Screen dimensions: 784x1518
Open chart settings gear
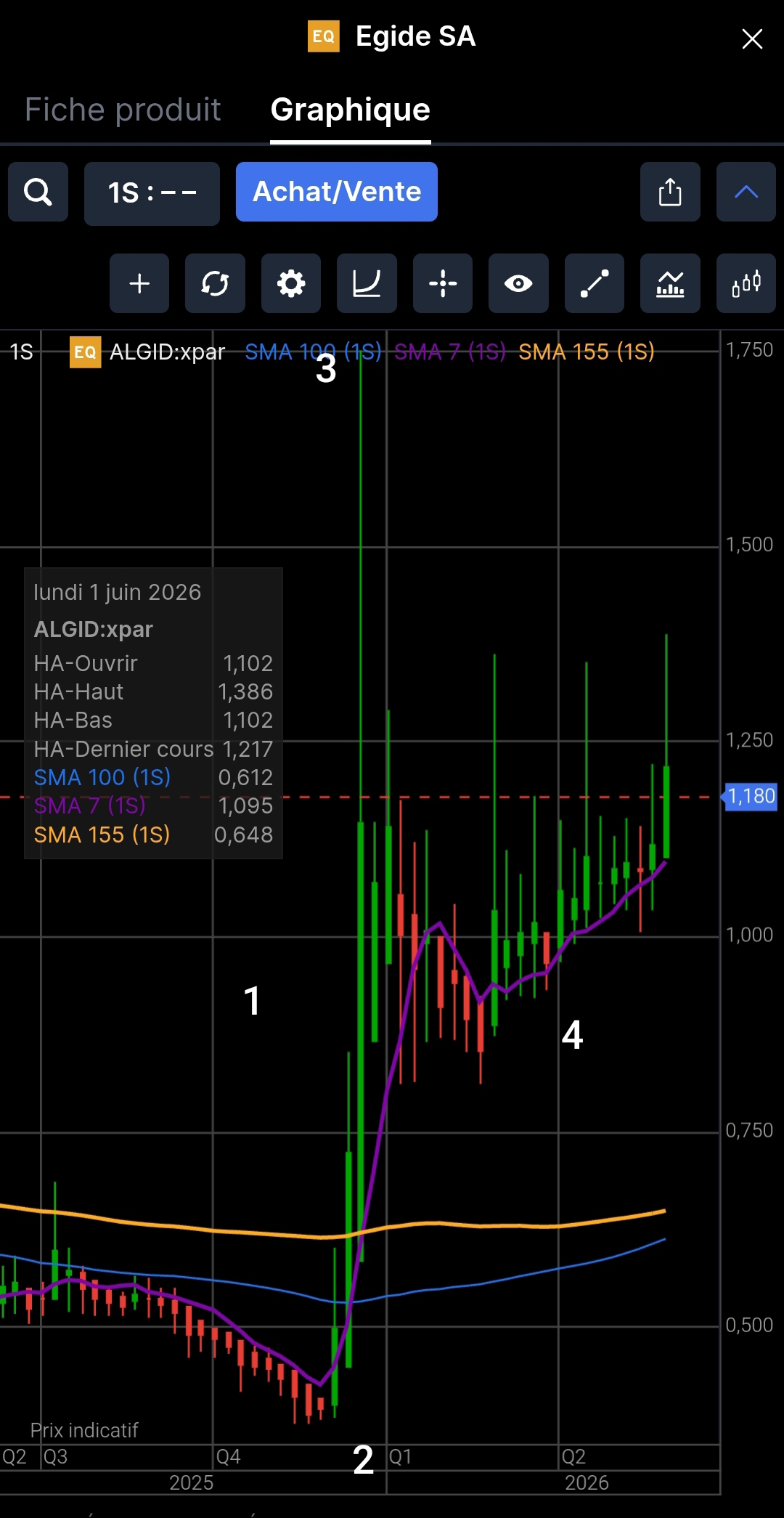click(291, 283)
